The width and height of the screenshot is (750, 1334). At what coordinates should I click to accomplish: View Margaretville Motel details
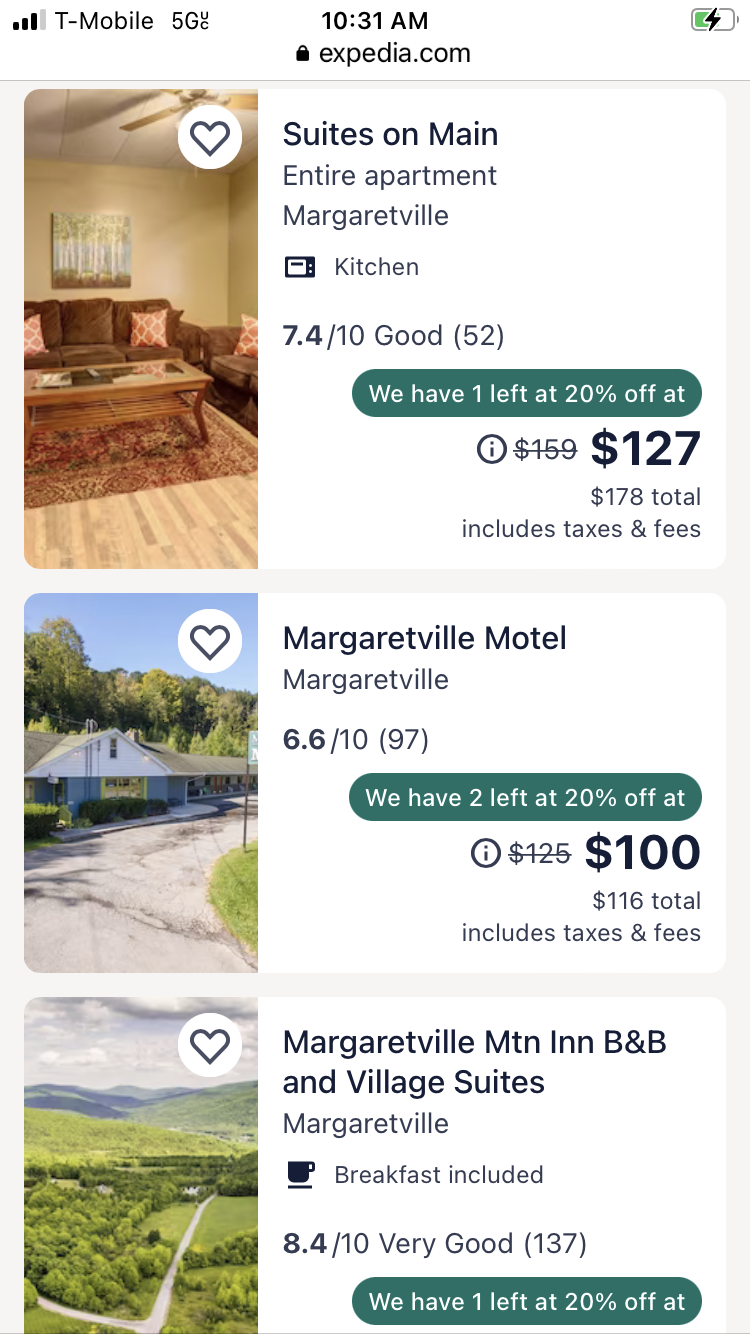point(424,639)
